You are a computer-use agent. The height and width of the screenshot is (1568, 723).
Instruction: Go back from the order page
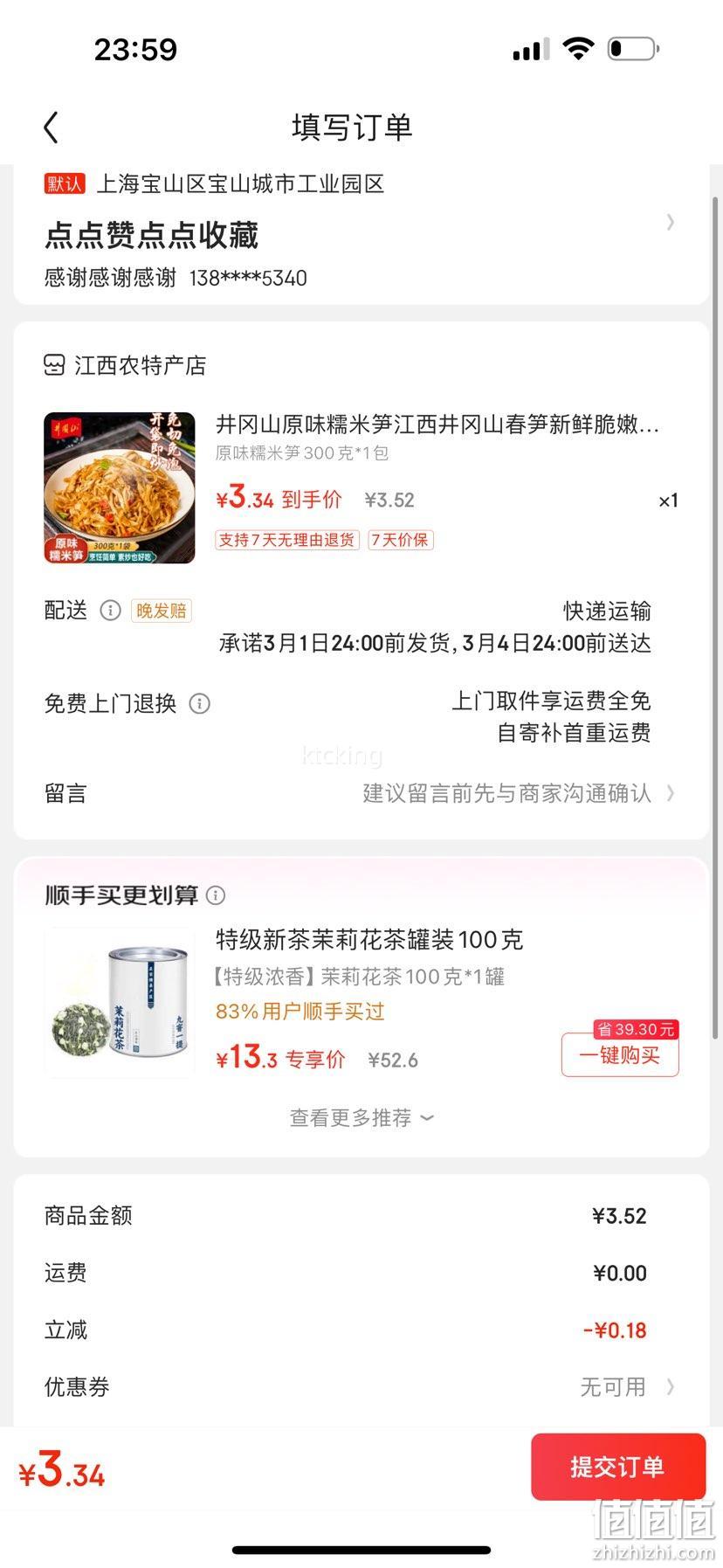point(52,128)
